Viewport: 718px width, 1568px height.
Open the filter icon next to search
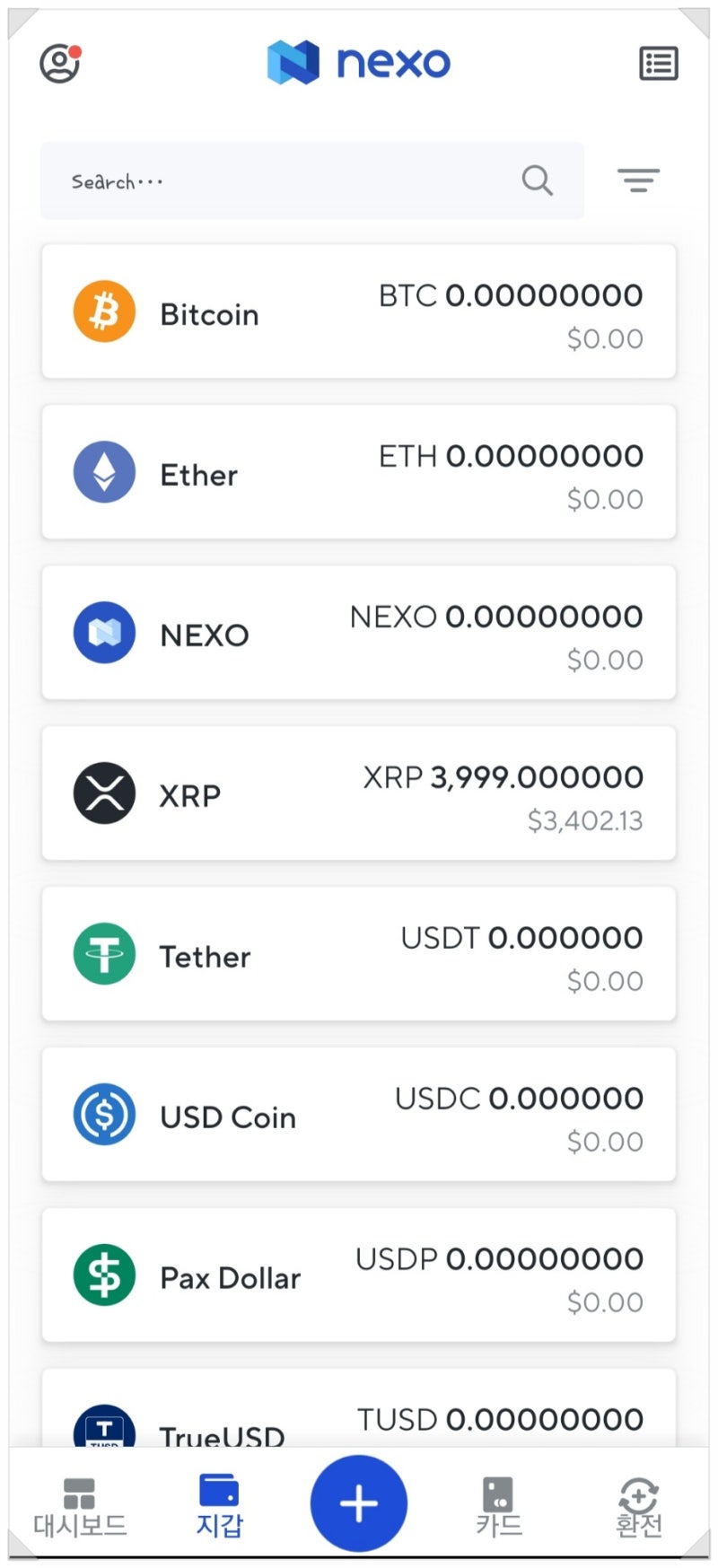tap(638, 180)
